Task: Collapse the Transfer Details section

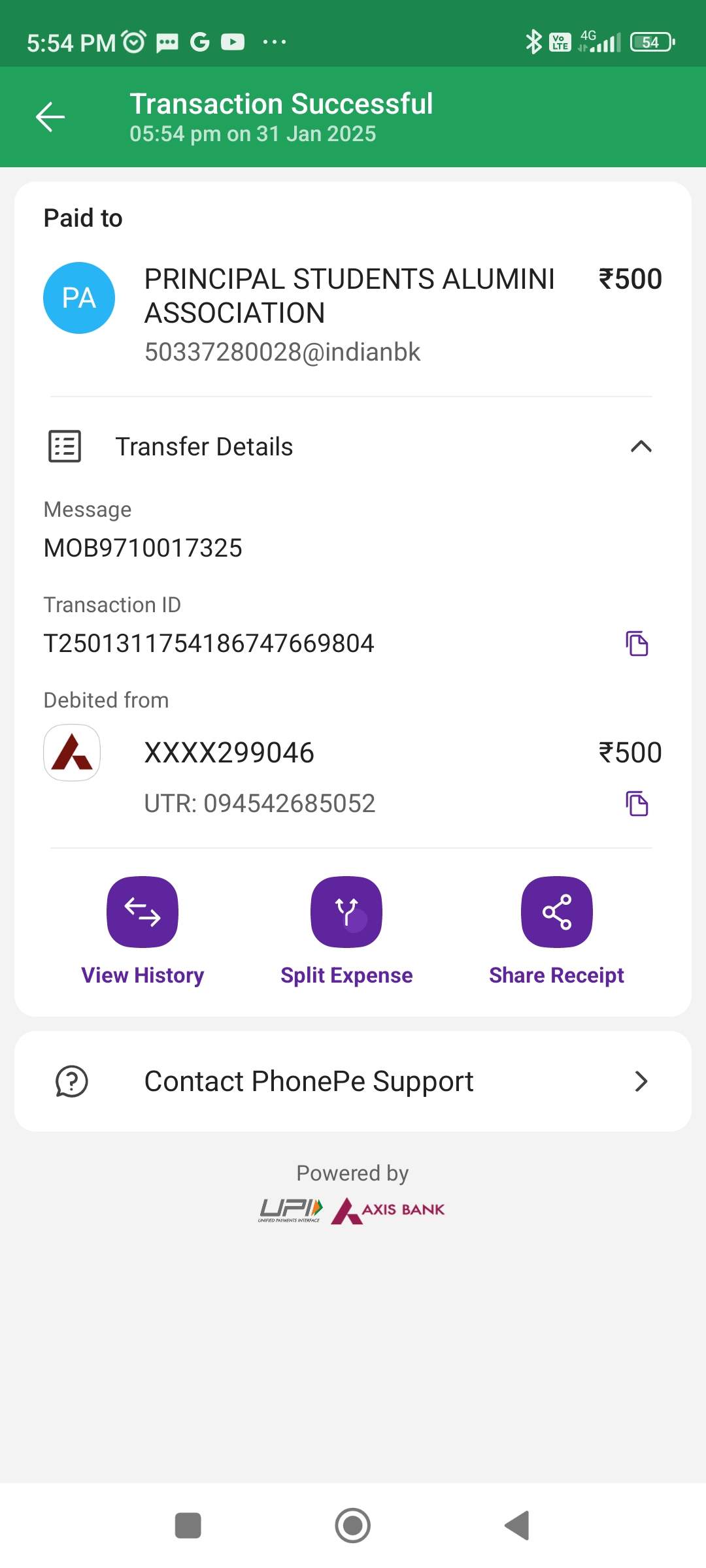Action: [x=641, y=447]
